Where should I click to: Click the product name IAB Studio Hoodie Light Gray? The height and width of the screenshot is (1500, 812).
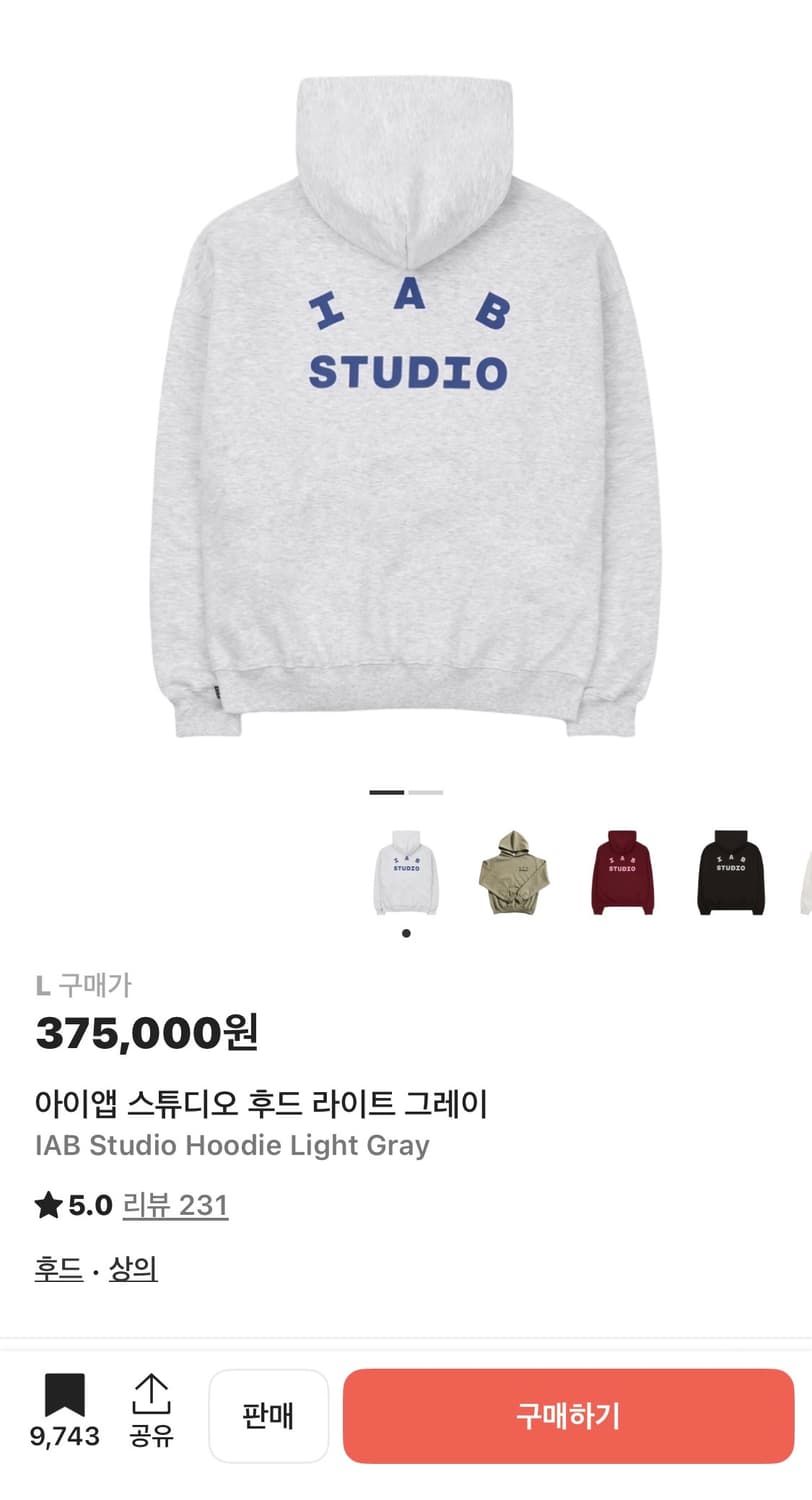click(235, 1145)
